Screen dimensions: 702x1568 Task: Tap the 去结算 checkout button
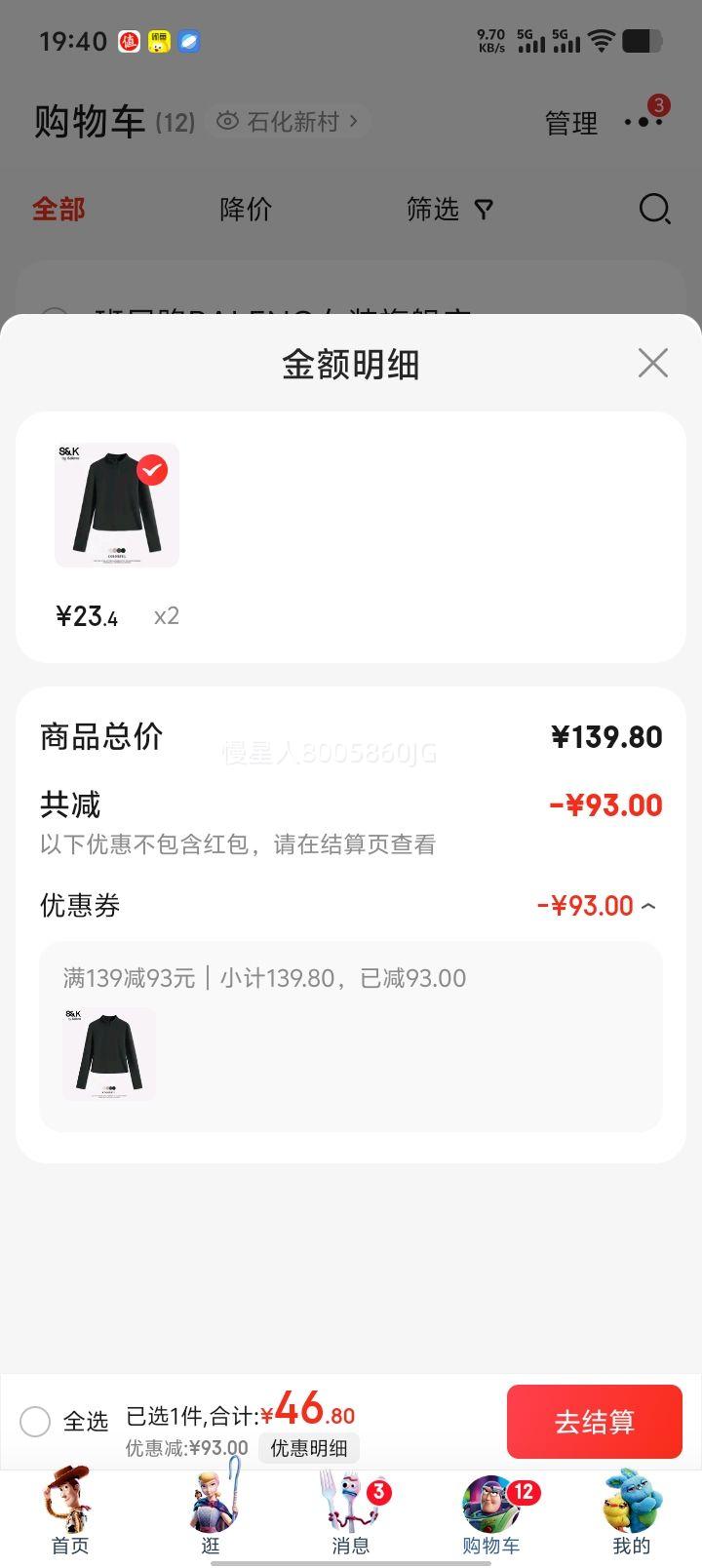click(x=595, y=1422)
